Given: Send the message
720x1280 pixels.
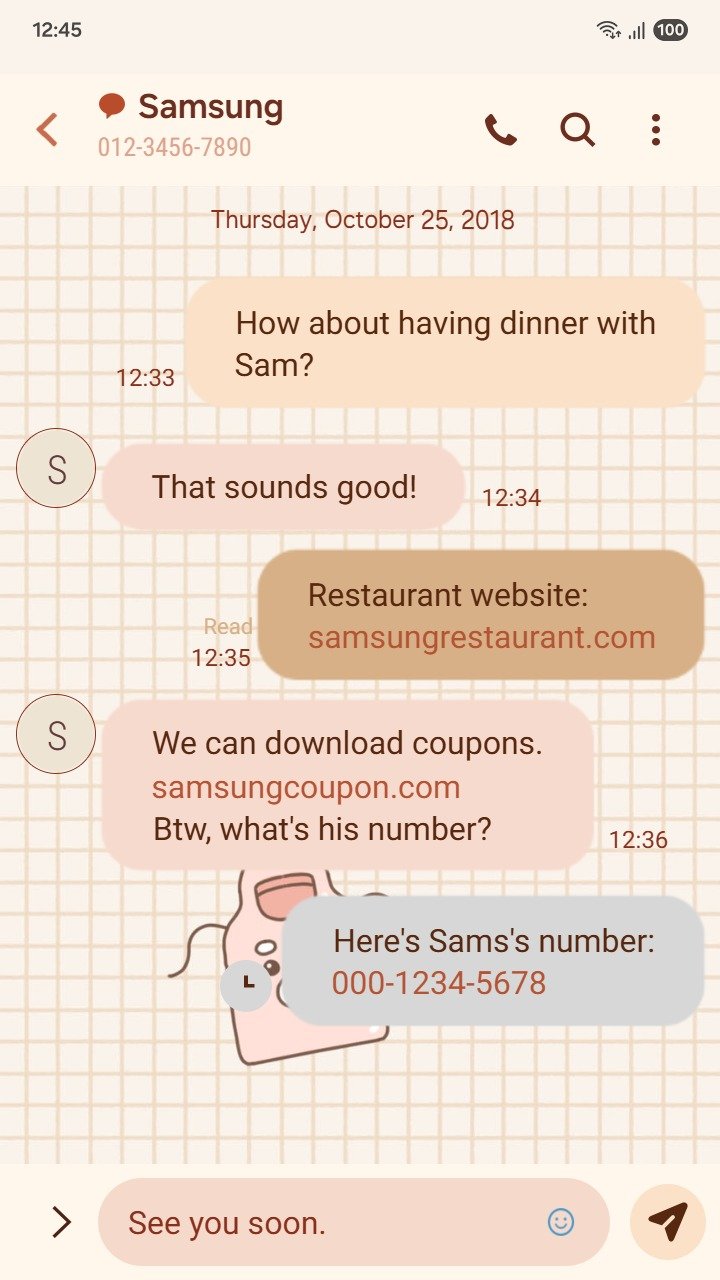Looking at the screenshot, I should 667,1222.
